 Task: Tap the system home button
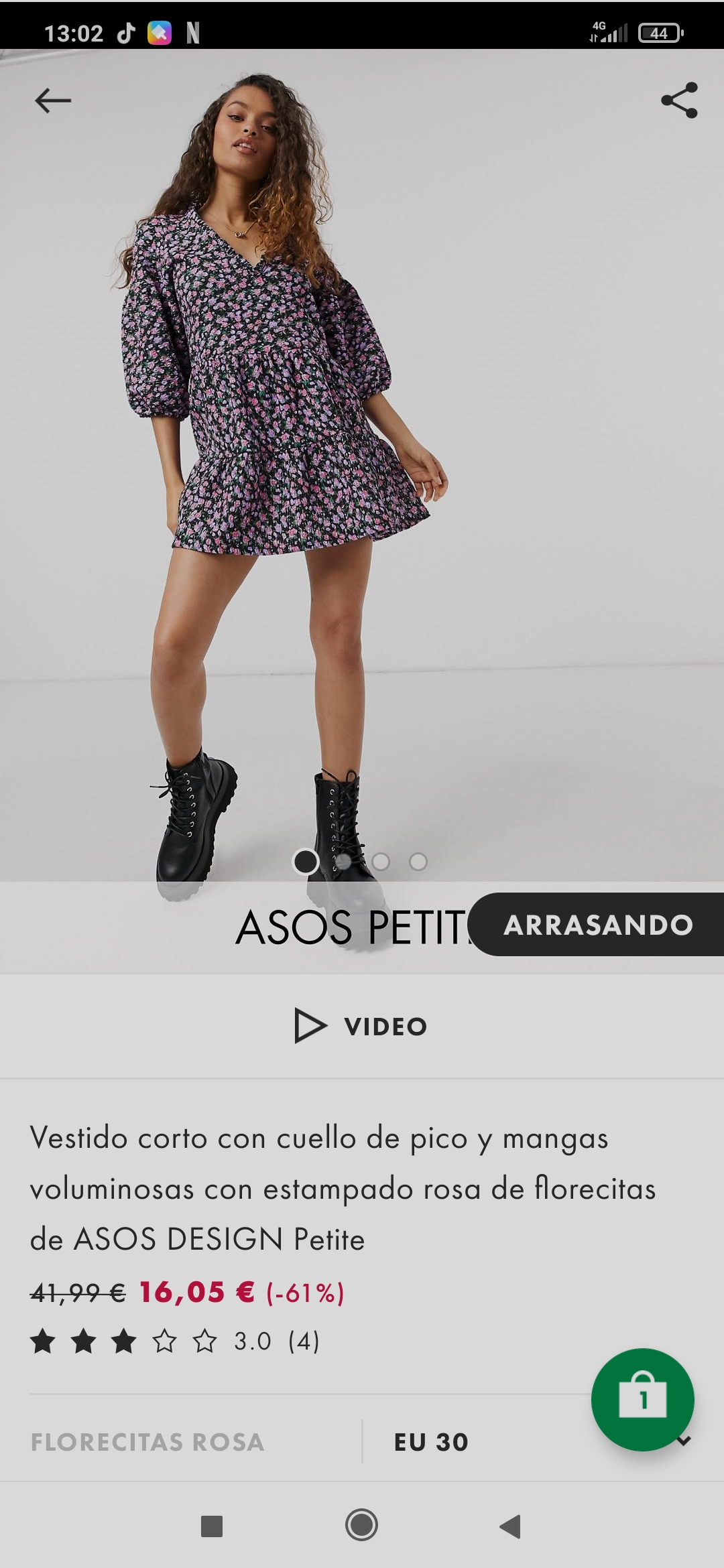coord(361,1526)
